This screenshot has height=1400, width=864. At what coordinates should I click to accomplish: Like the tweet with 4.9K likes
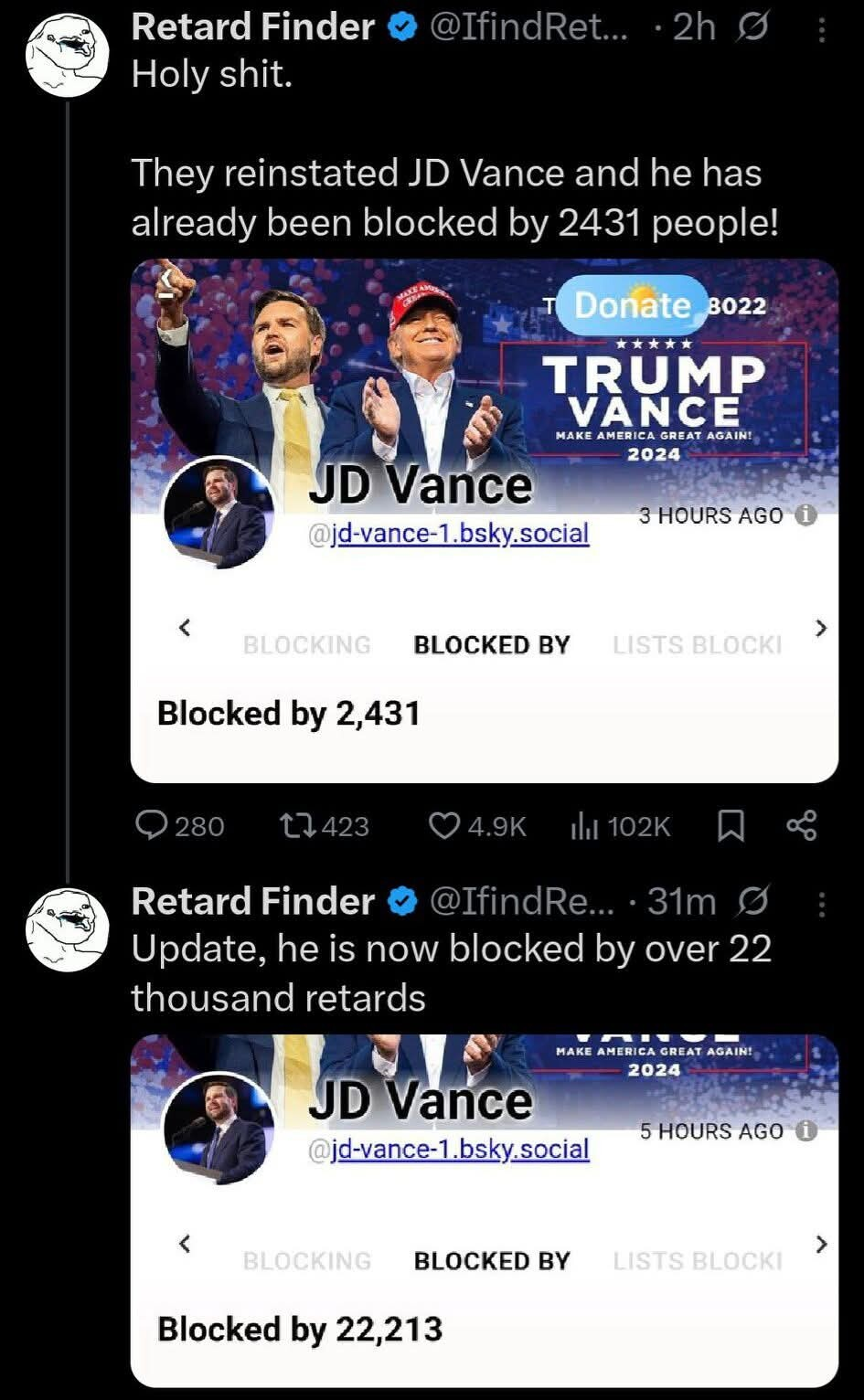coord(445,826)
